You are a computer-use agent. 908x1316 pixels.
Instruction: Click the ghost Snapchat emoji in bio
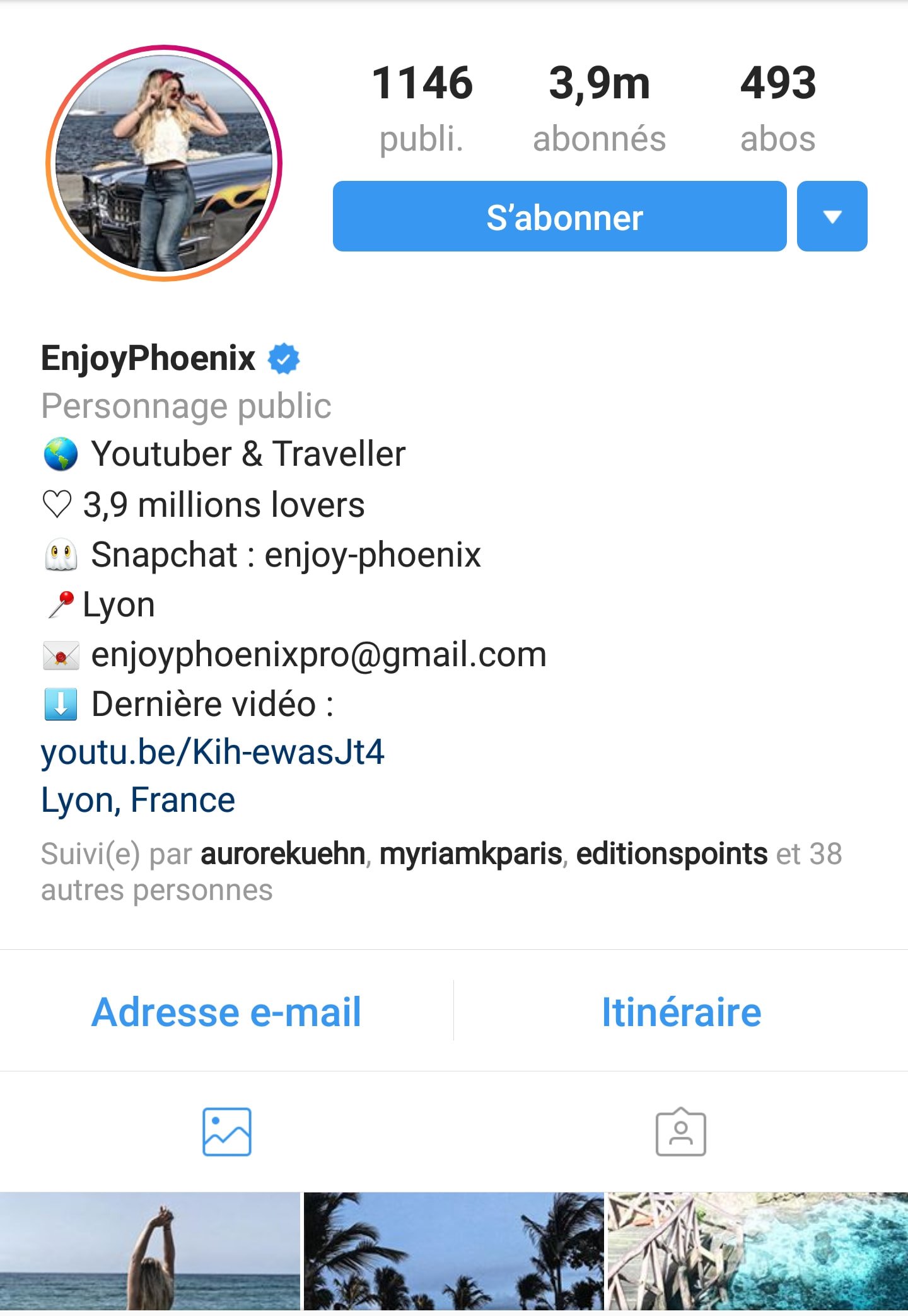[59, 554]
